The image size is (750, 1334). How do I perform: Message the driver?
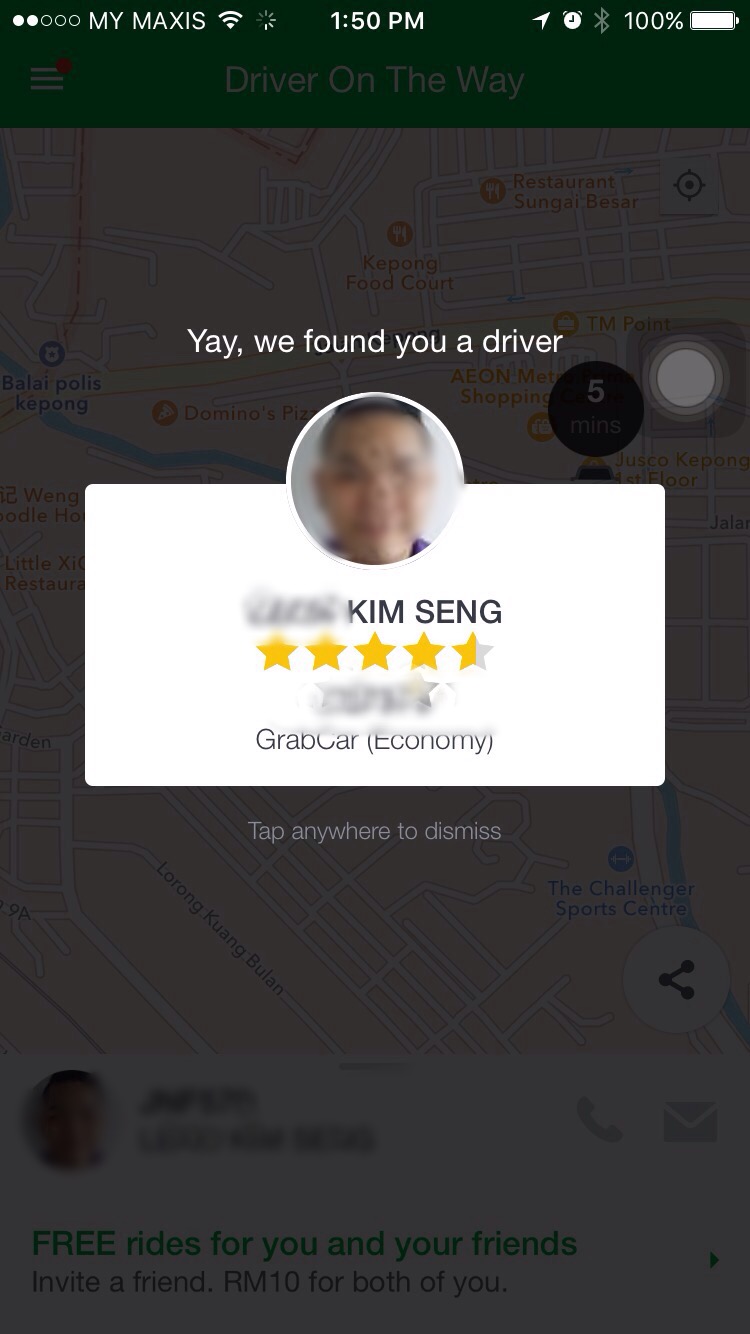click(x=690, y=1120)
